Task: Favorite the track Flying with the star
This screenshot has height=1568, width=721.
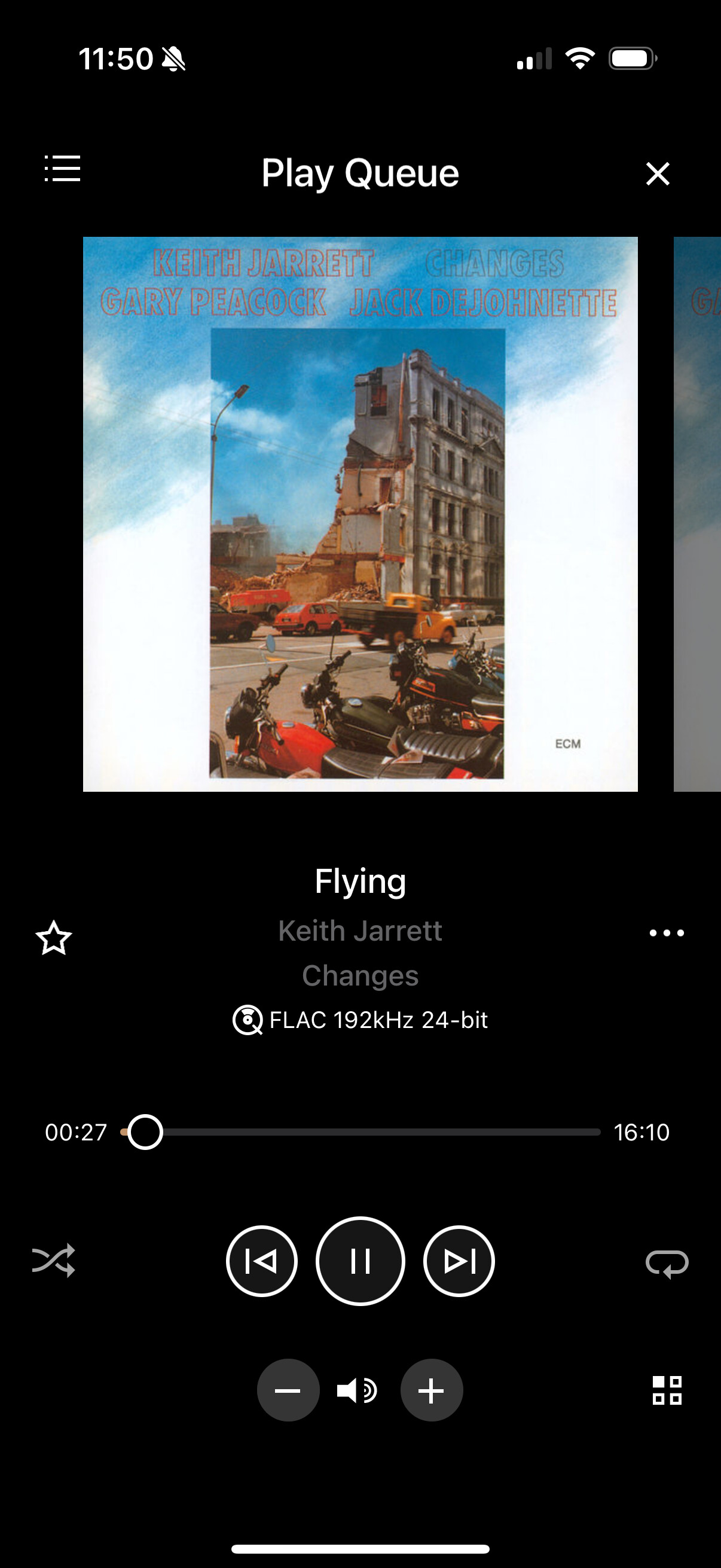Action: pyautogui.click(x=54, y=938)
